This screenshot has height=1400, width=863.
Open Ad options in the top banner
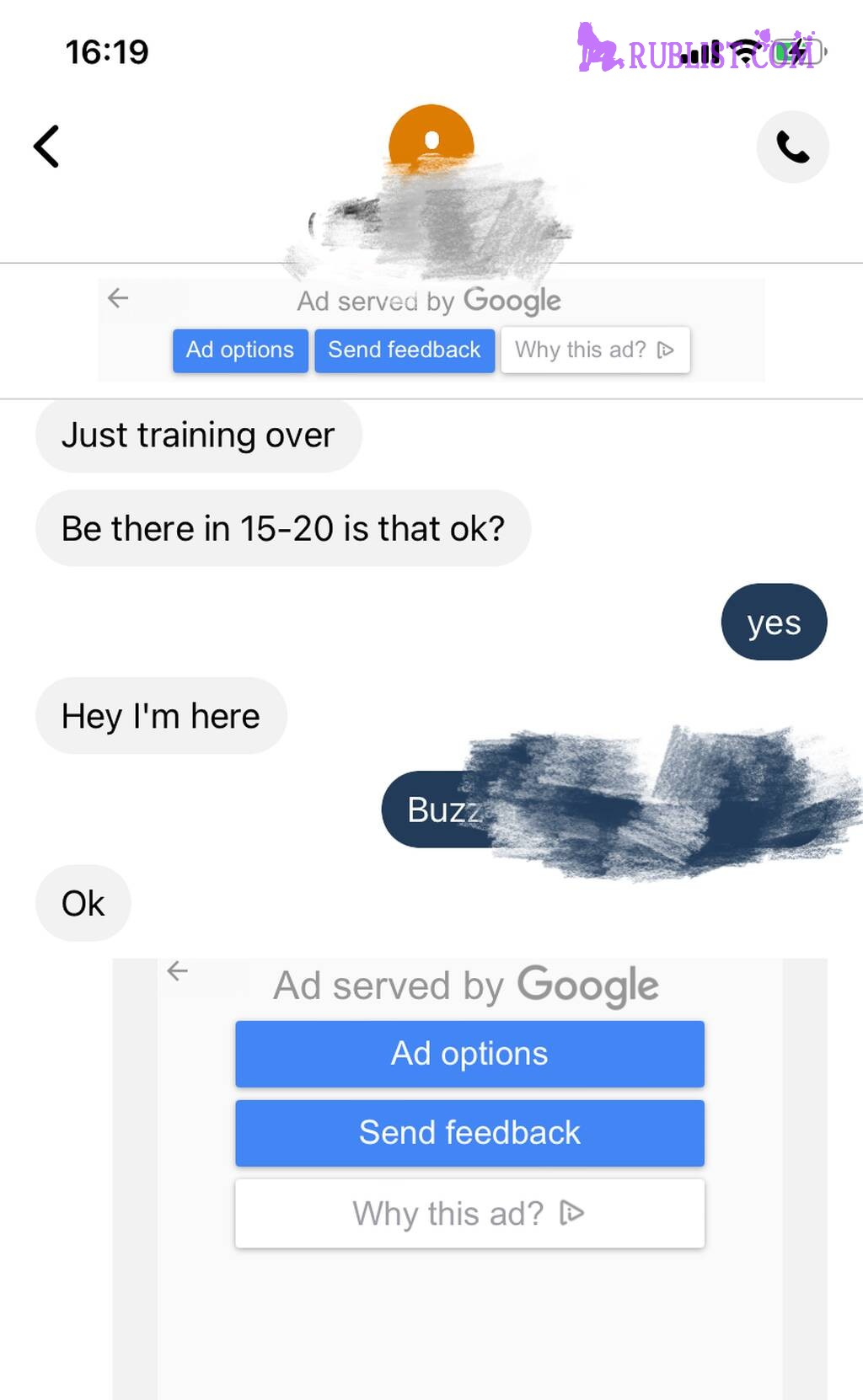click(x=240, y=350)
